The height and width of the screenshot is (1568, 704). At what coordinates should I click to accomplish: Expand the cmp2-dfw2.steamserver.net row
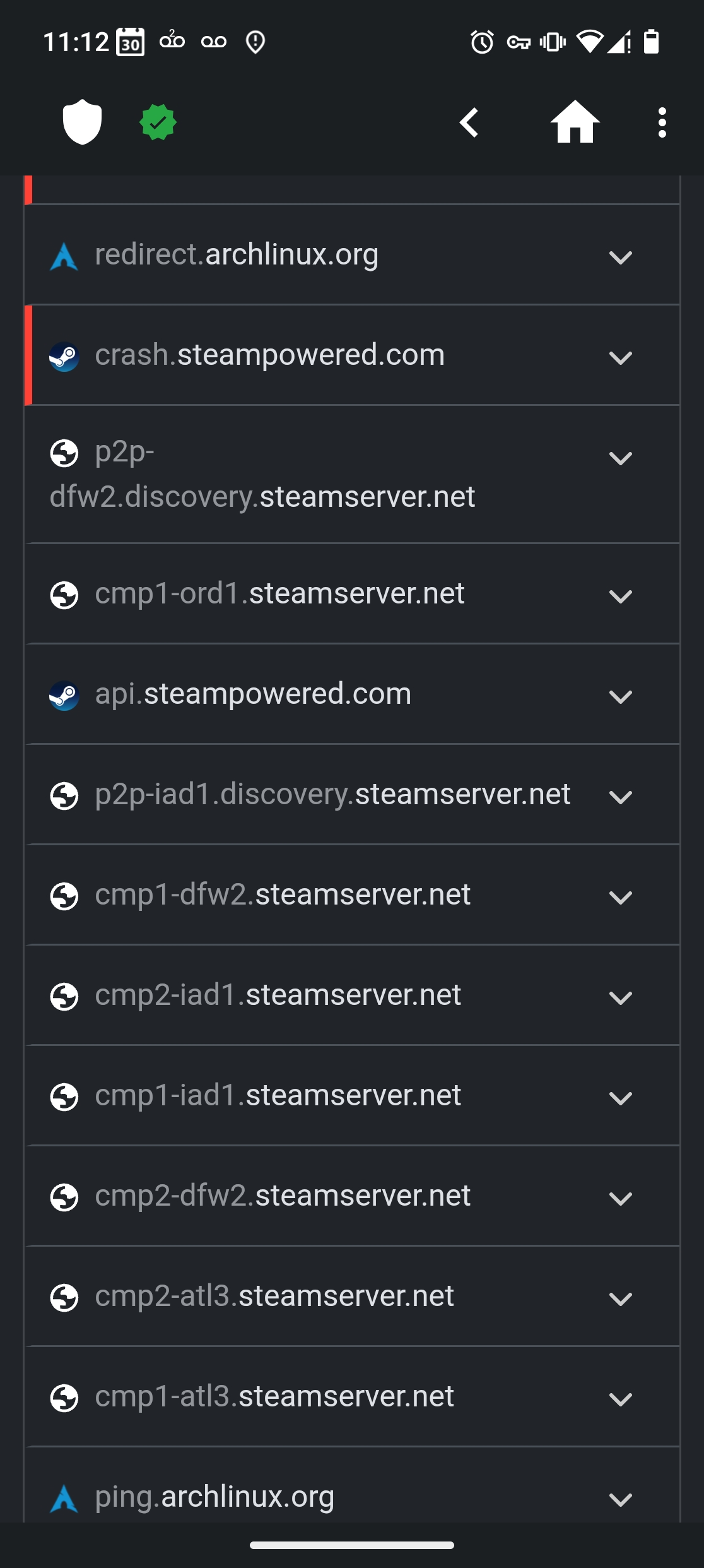click(620, 1198)
